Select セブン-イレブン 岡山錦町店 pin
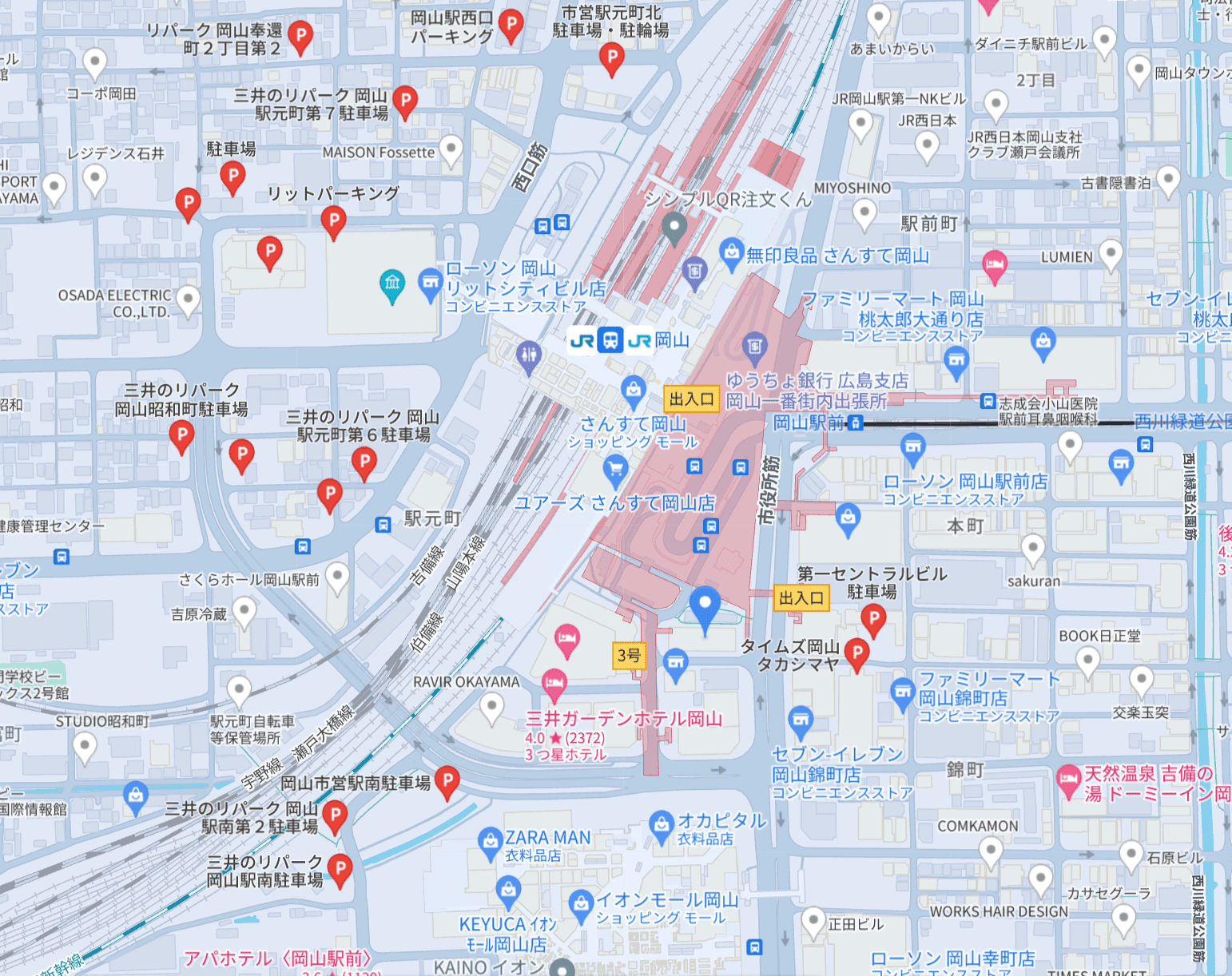1232x976 pixels. [800, 720]
